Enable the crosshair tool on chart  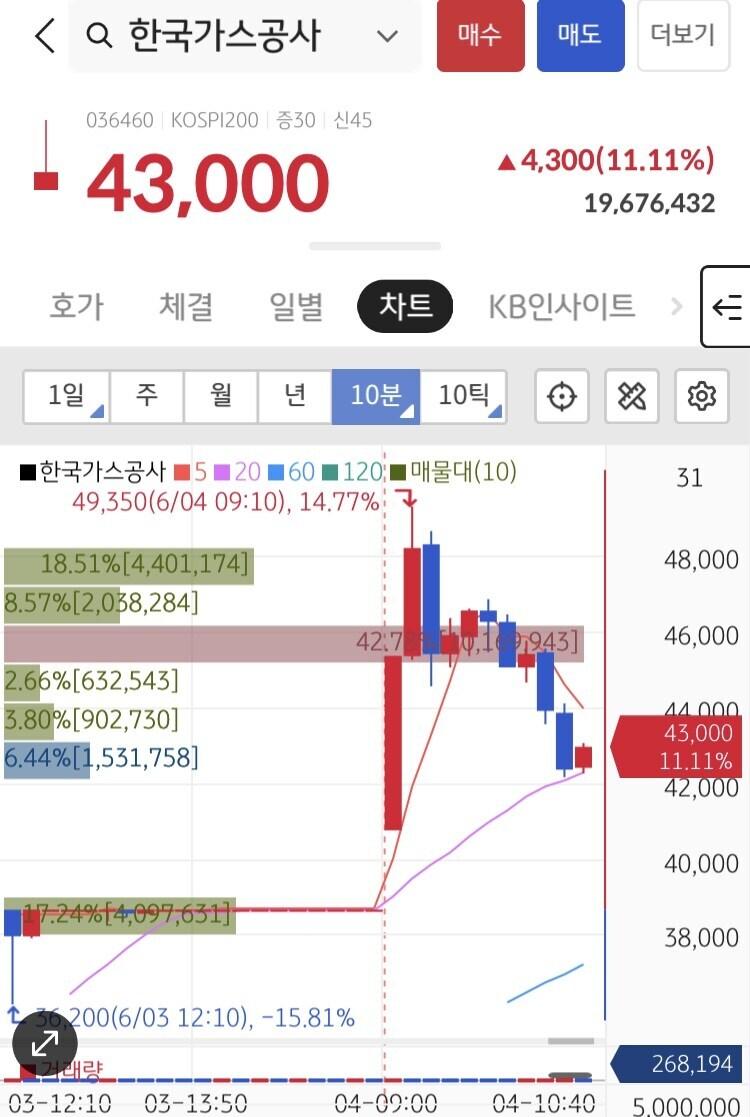(x=562, y=397)
